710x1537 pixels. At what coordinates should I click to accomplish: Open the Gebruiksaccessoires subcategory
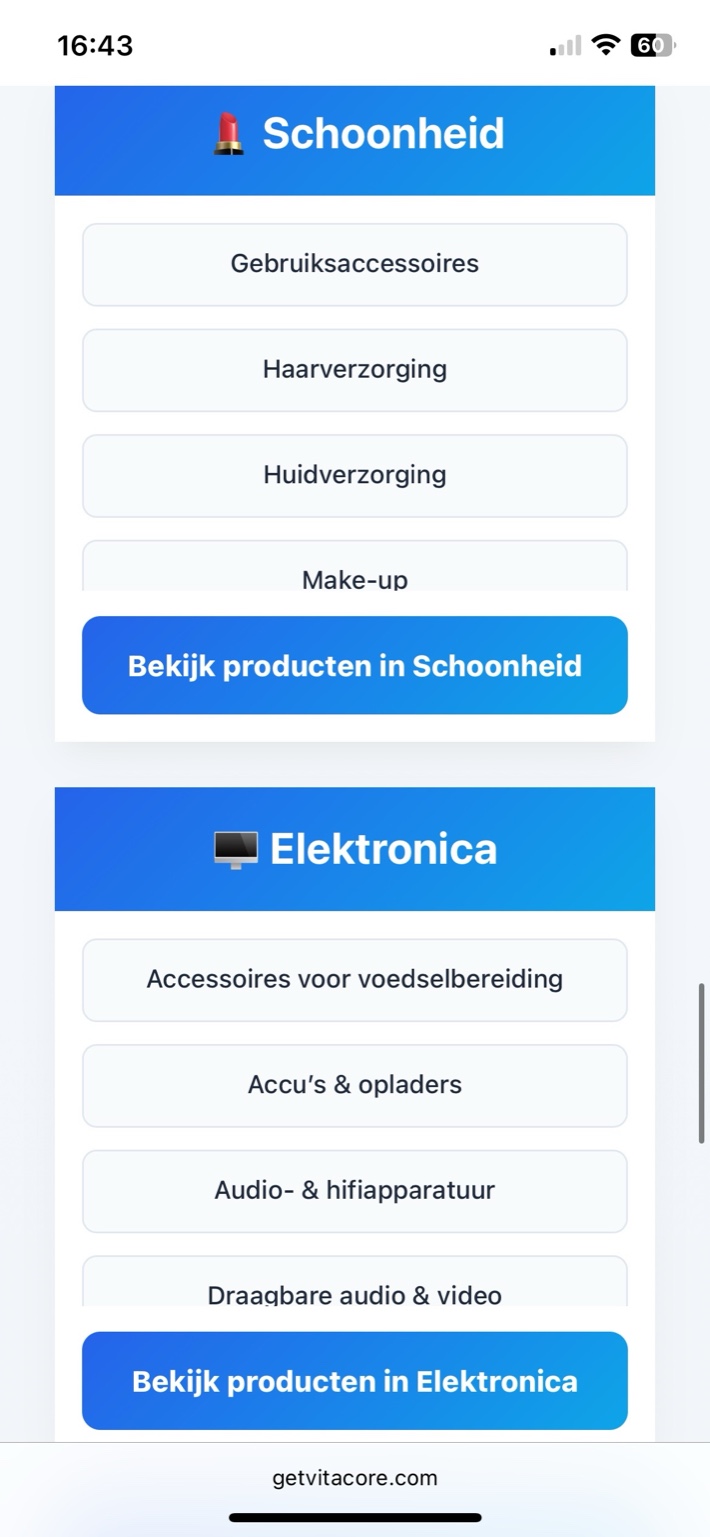click(x=354, y=264)
